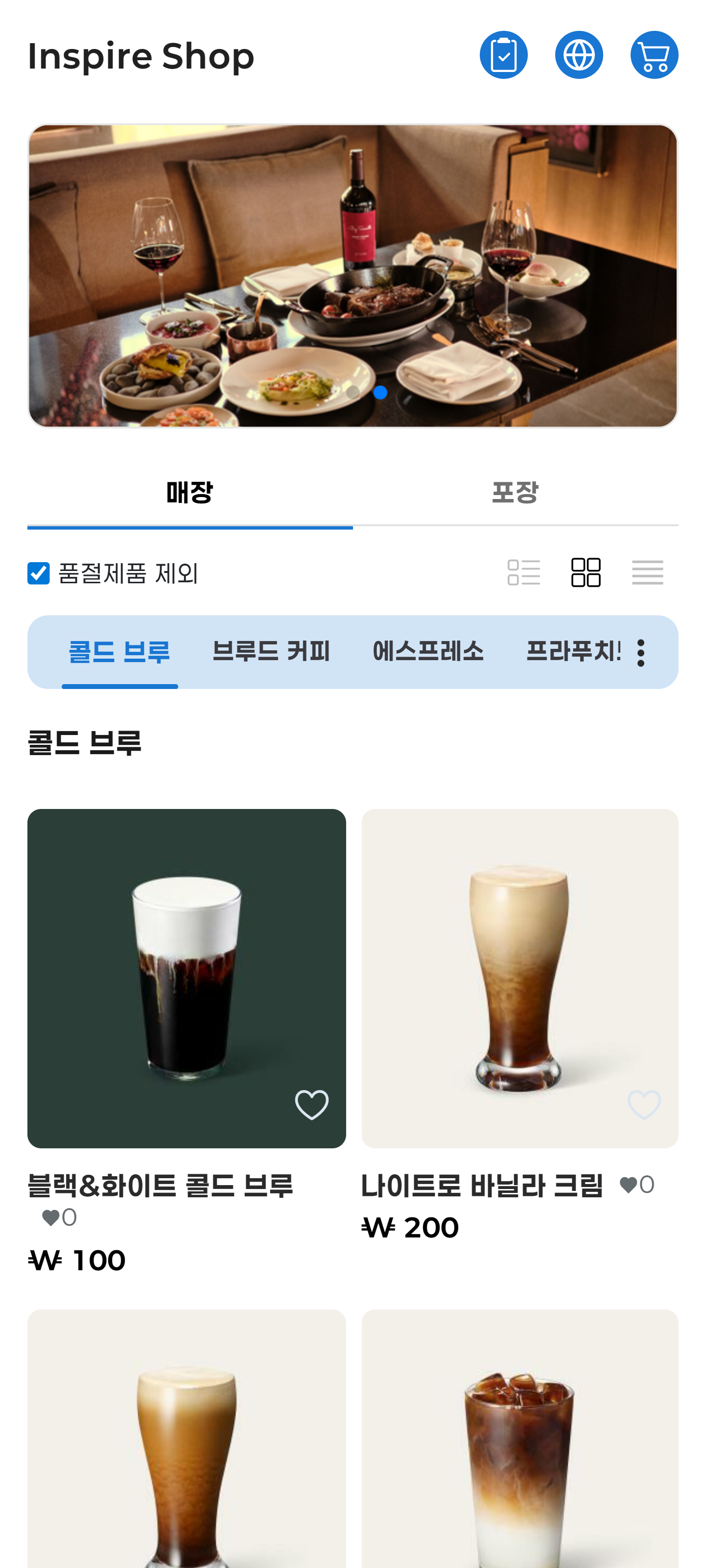
Task: Open the shopping cart
Action: [x=654, y=55]
